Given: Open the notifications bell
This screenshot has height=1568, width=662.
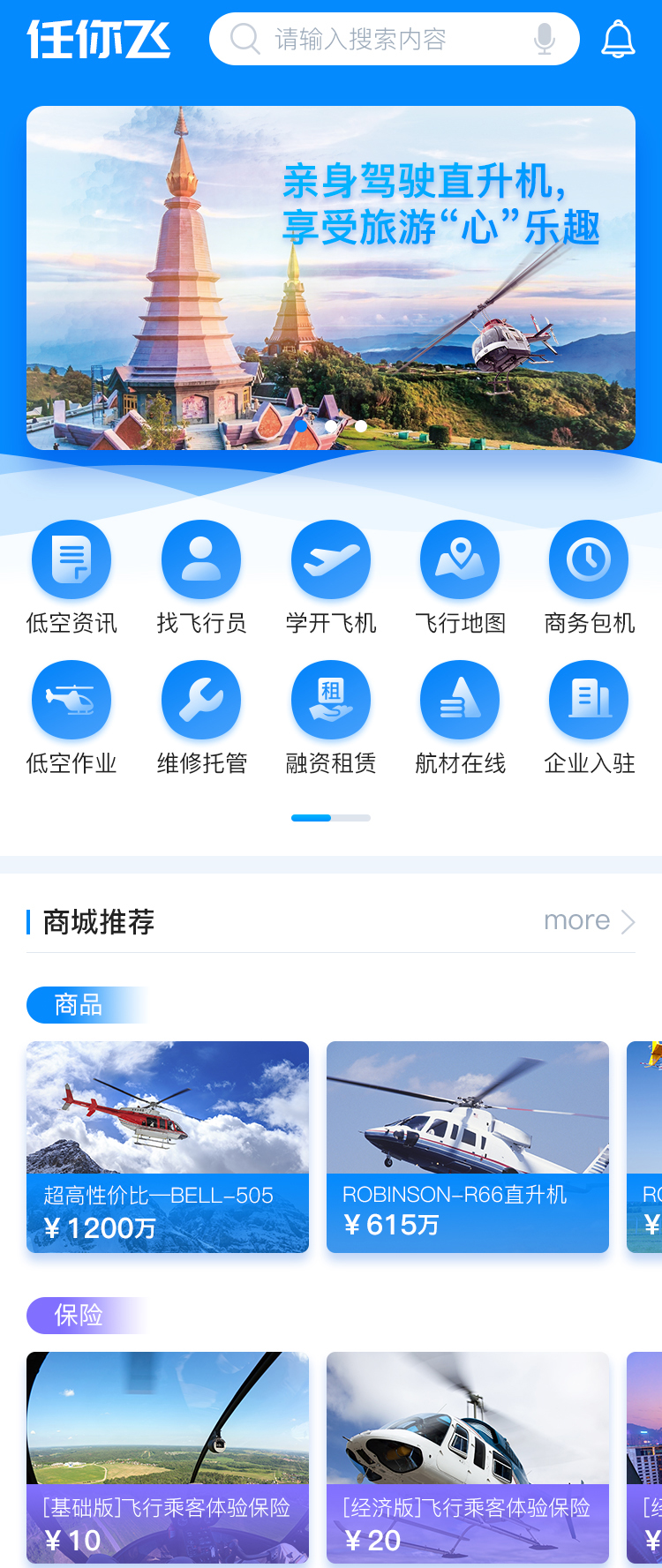Looking at the screenshot, I should 618,40.
